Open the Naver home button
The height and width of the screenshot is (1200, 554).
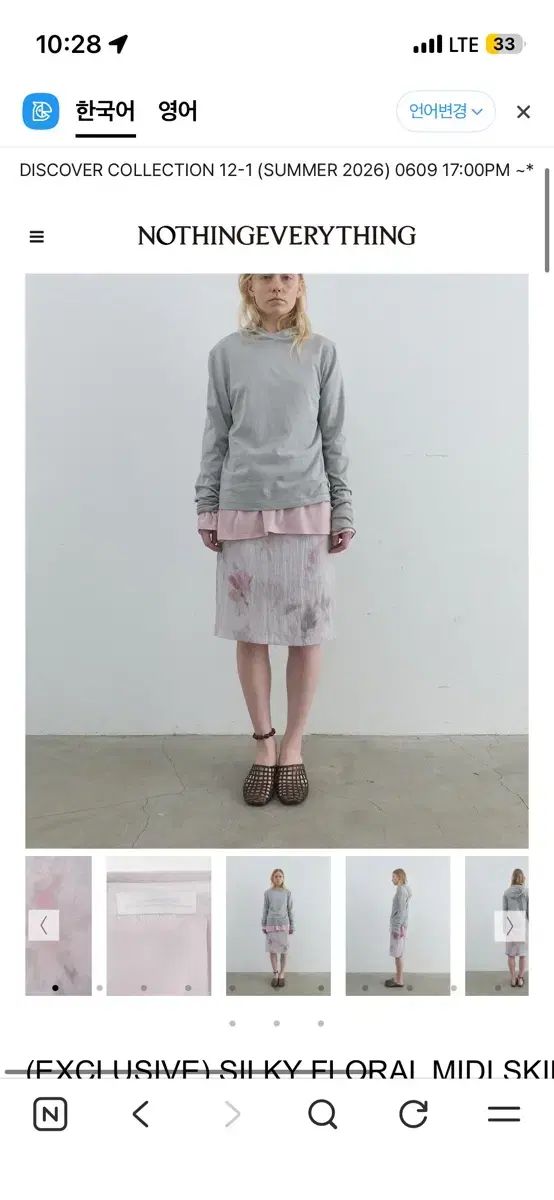(50, 1114)
